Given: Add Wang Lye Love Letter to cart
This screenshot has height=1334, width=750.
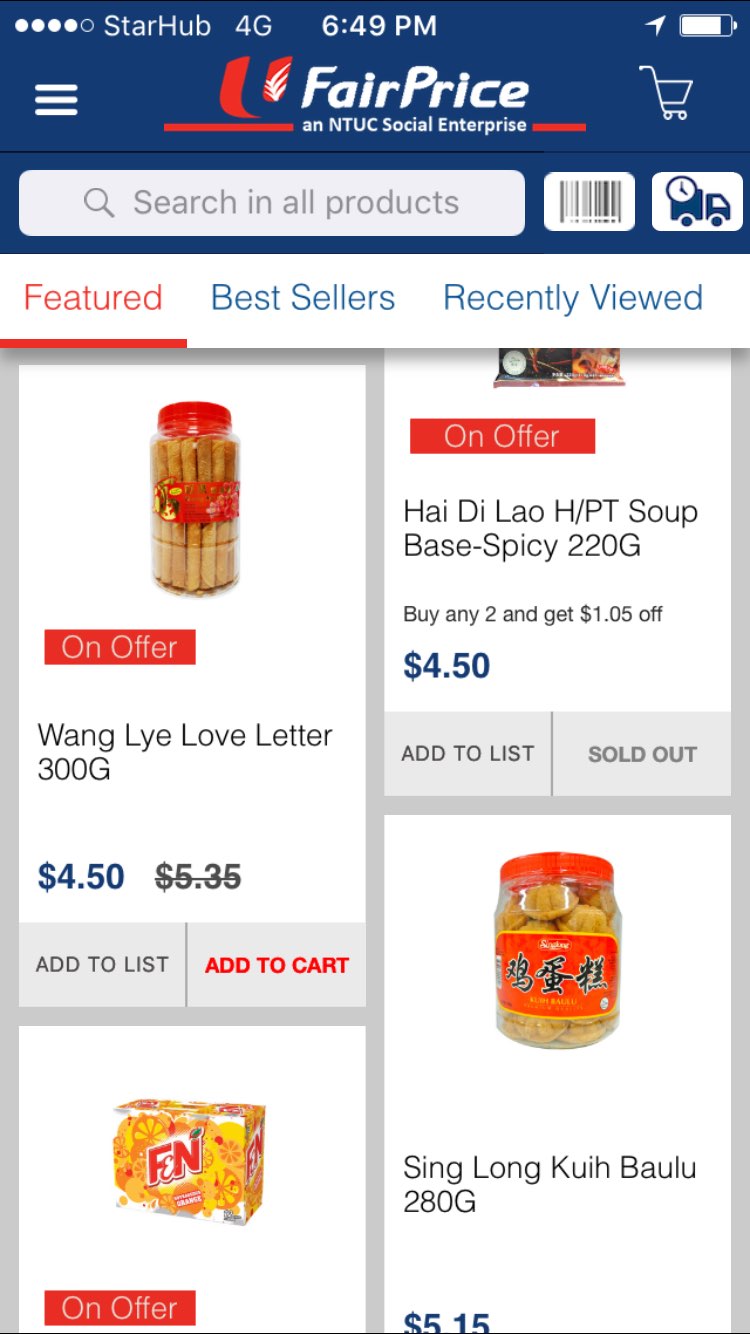Looking at the screenshot, I should pos(277,965).
